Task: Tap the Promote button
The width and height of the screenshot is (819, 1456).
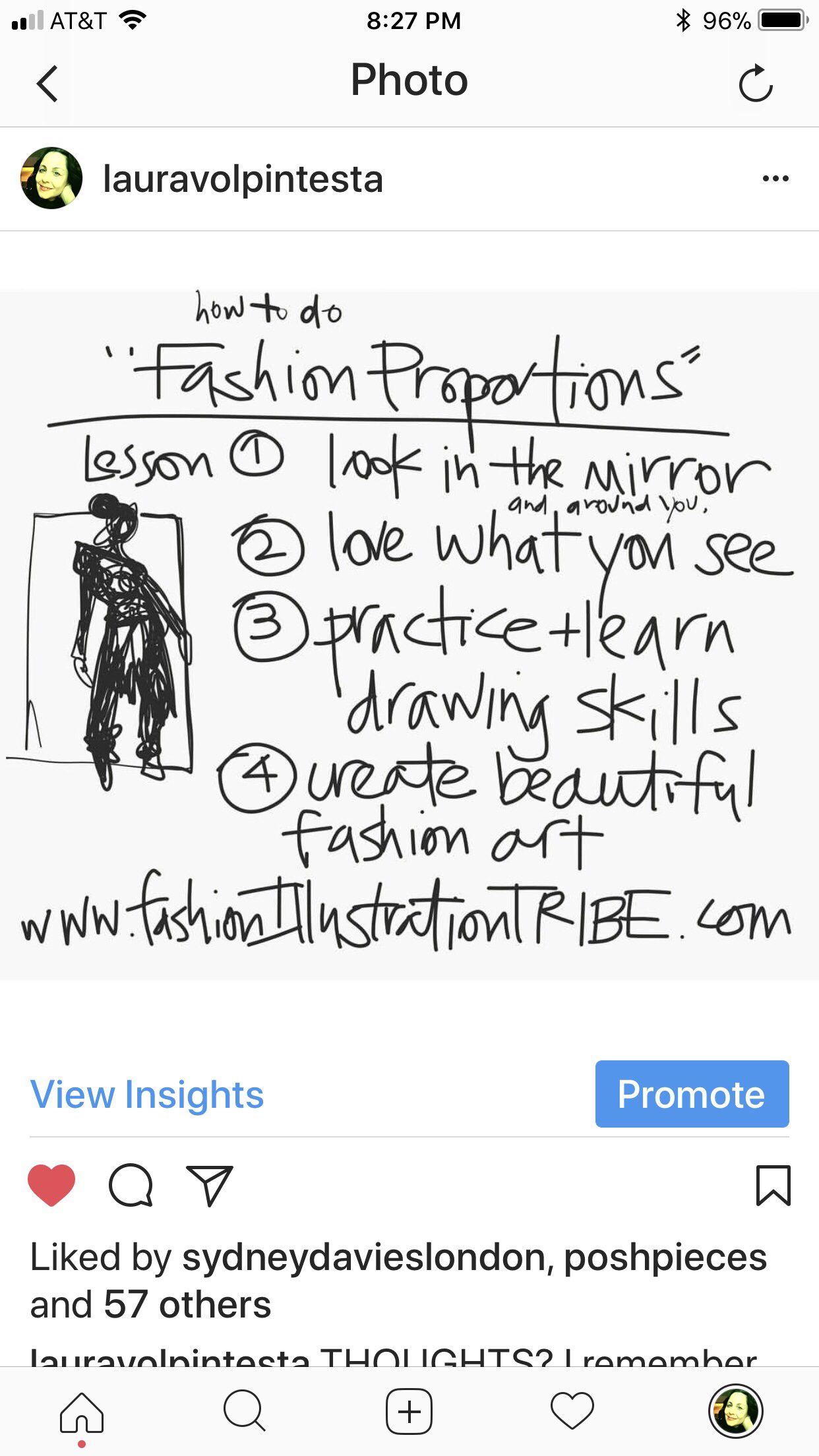Action: (x=692, y=1094)
